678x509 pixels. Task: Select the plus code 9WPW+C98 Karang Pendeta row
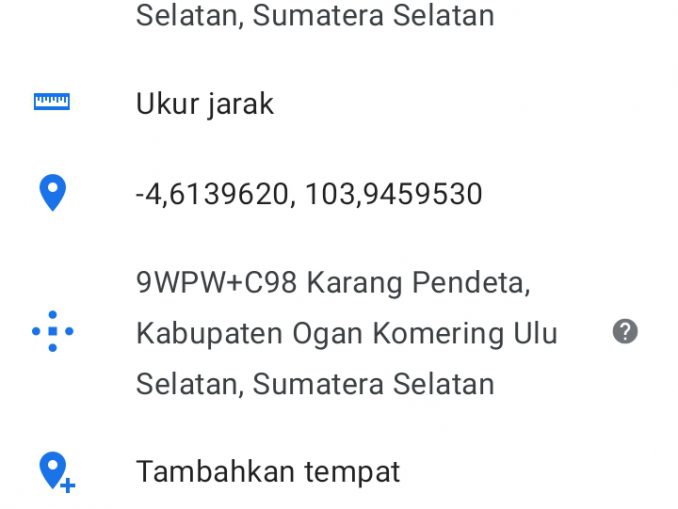click(346, 332)
